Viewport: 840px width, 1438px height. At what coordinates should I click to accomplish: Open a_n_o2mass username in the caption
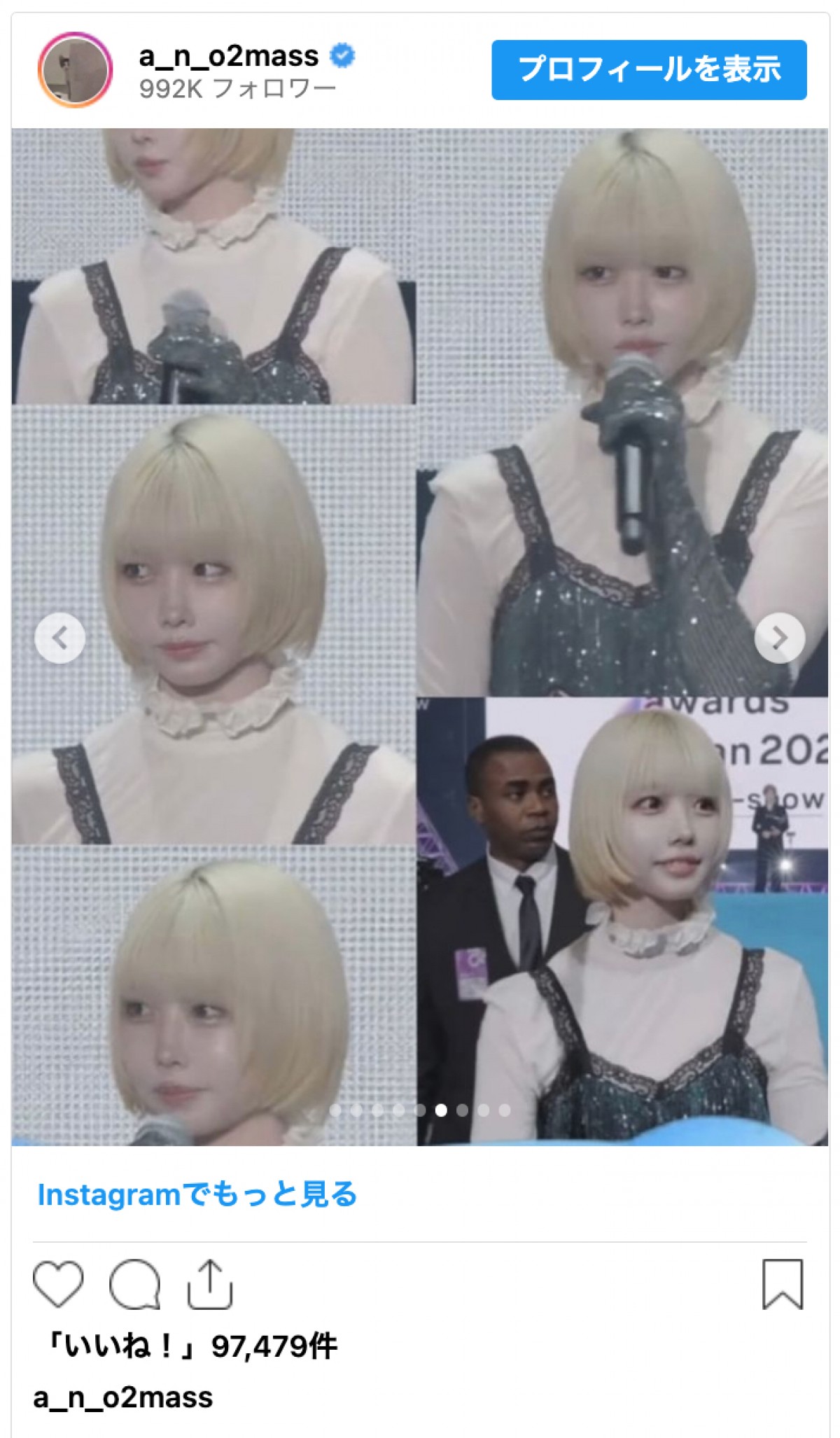[123, 1398]
